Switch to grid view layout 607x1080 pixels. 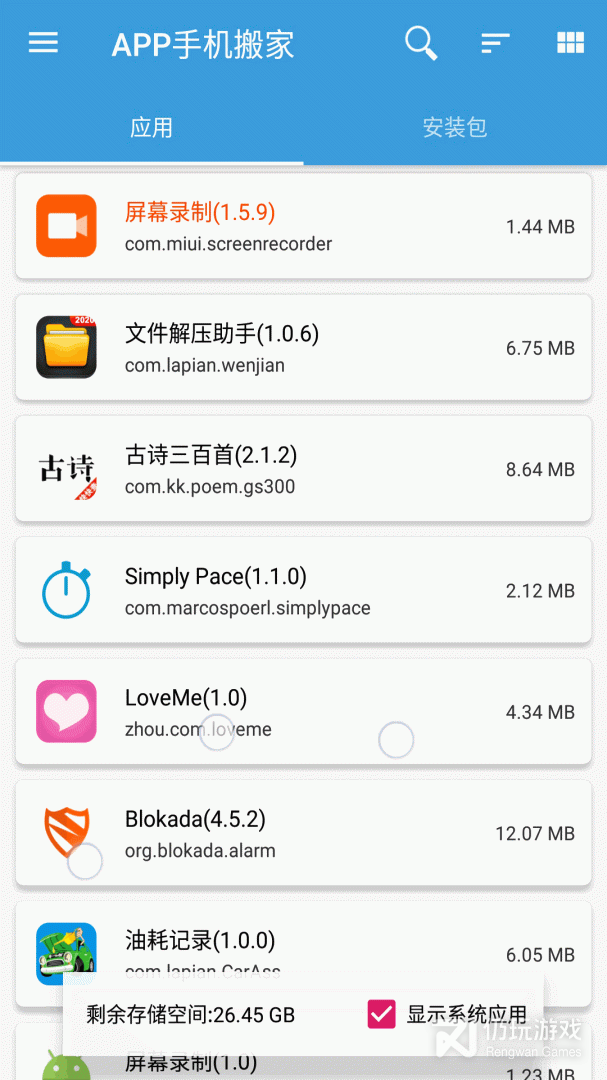click(570, 43)
